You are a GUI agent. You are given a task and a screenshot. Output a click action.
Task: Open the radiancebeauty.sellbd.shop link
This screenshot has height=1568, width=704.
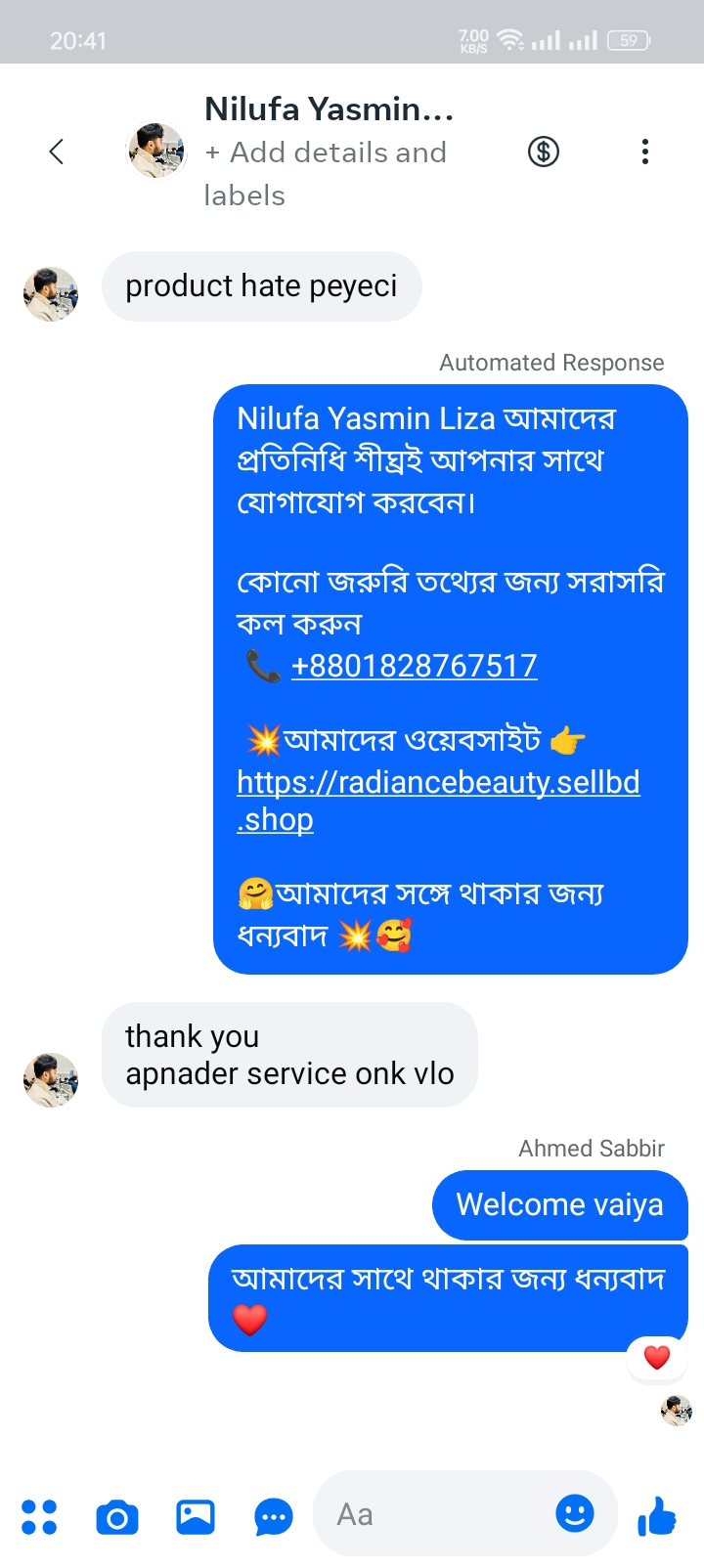point(437,800)
